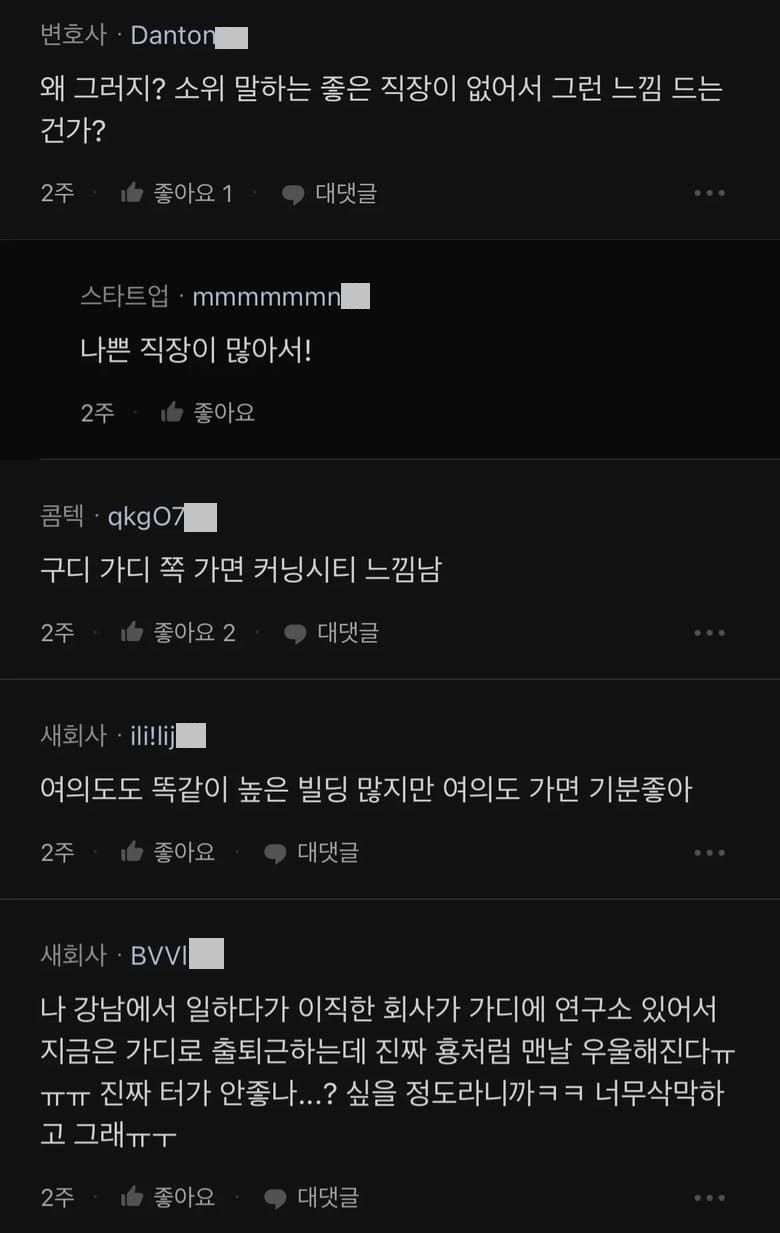
Task: Reply to the 변호사 Danton comment
Action: tap(329, 193)
